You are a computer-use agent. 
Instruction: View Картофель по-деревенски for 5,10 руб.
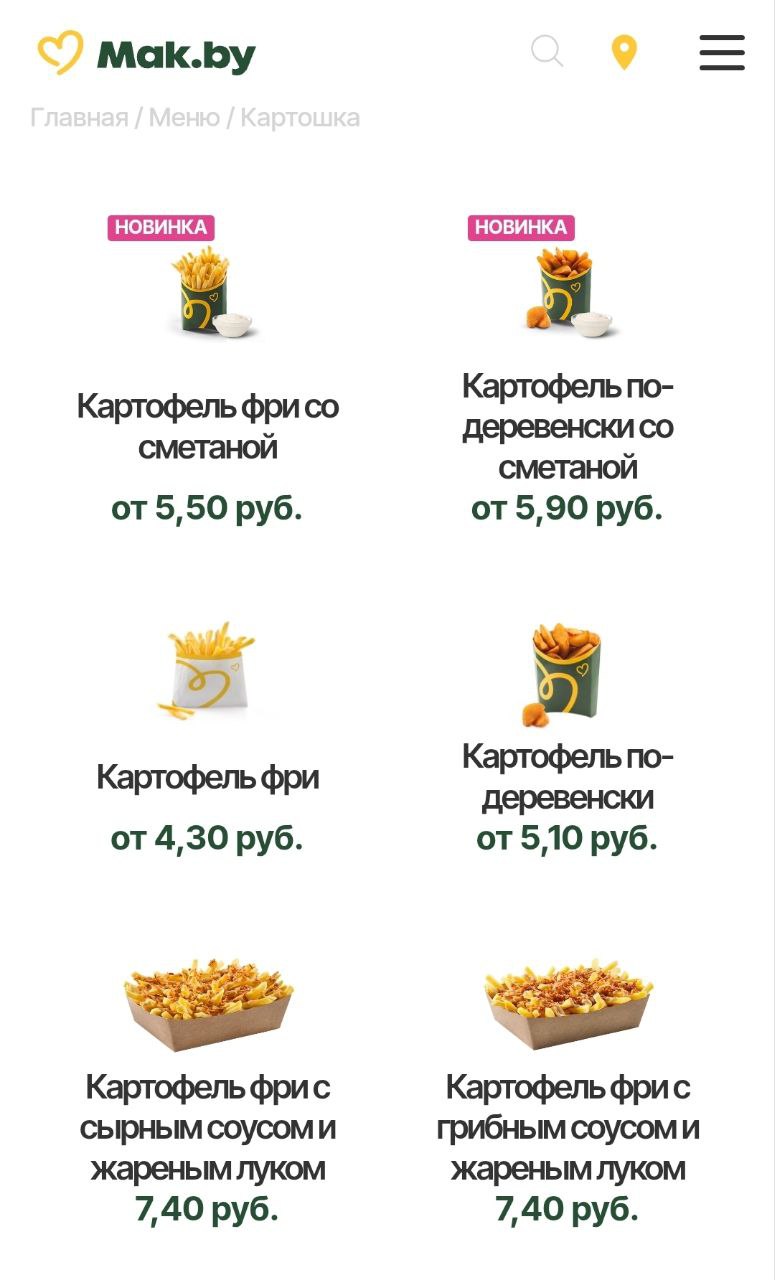[567, 777]
